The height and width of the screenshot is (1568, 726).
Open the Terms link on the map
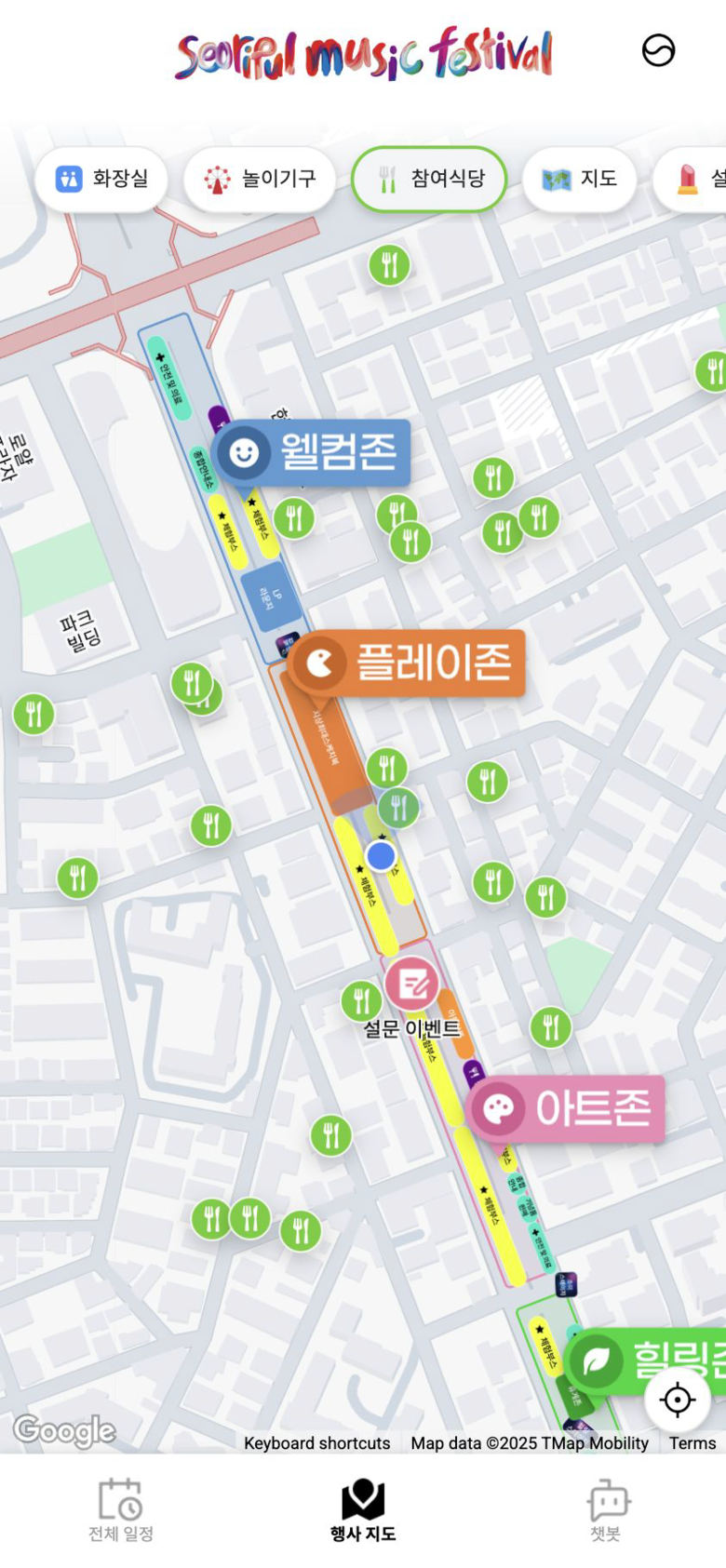click(692, 1443)
